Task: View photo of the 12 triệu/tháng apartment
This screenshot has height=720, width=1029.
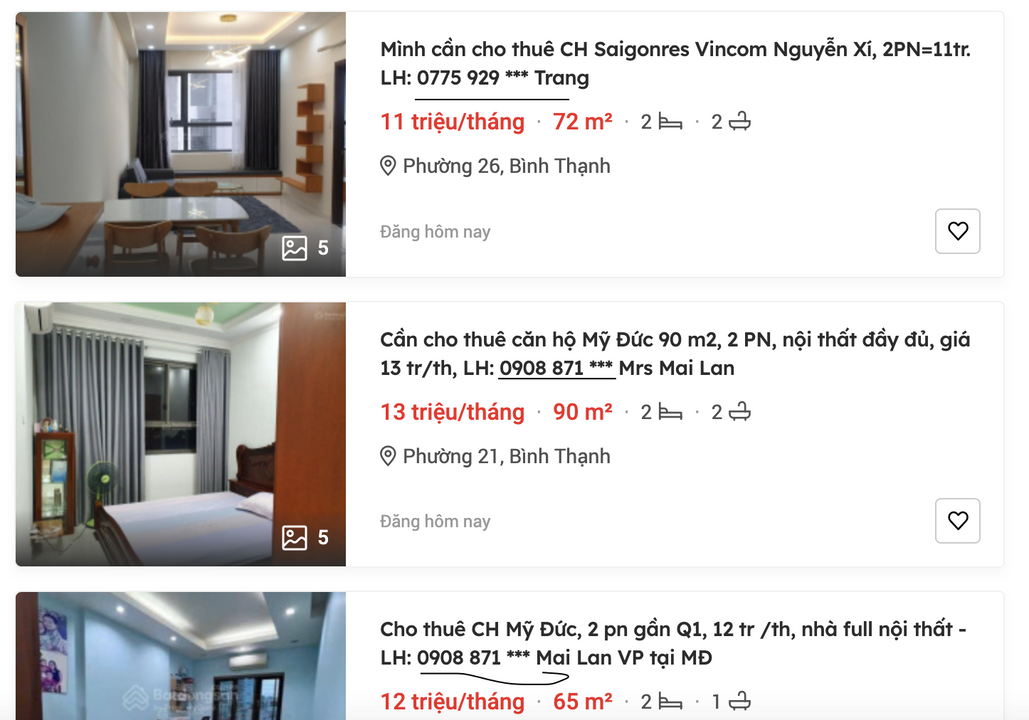Action: pos(181,657)
